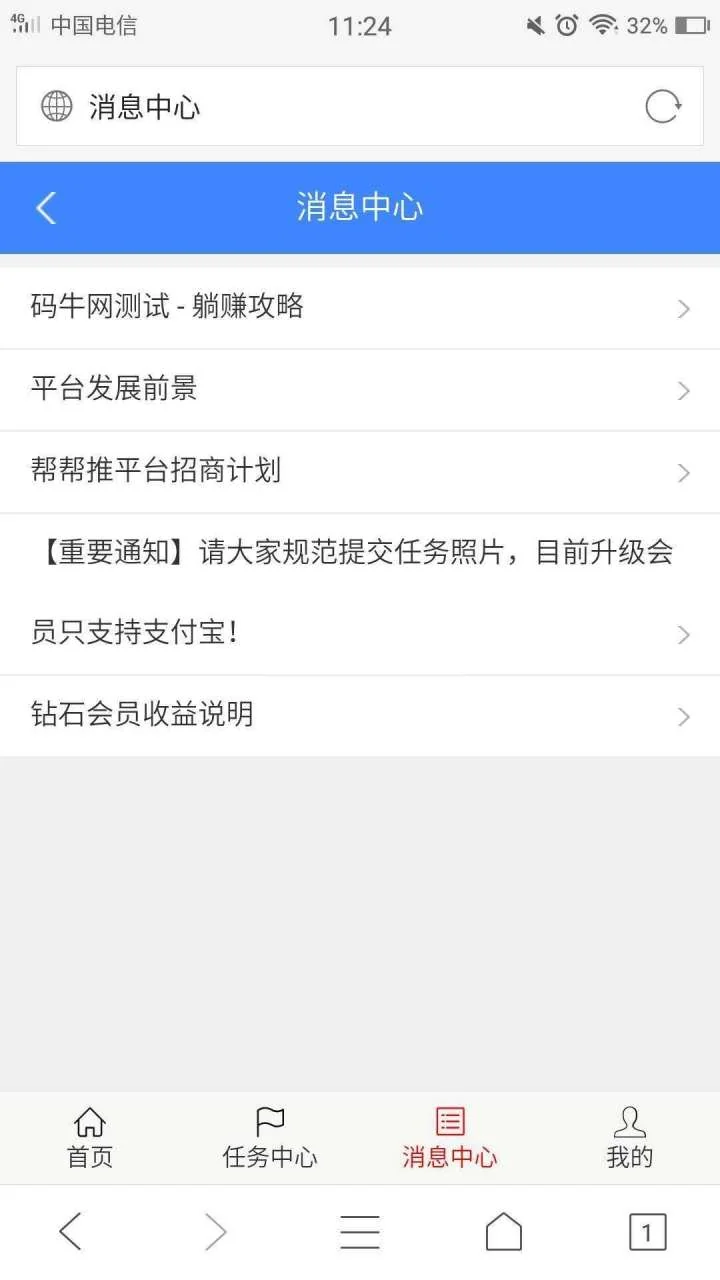720x1280 pixels.
Task: Open the 平台发展前景 message
Action: pos(360,389)
